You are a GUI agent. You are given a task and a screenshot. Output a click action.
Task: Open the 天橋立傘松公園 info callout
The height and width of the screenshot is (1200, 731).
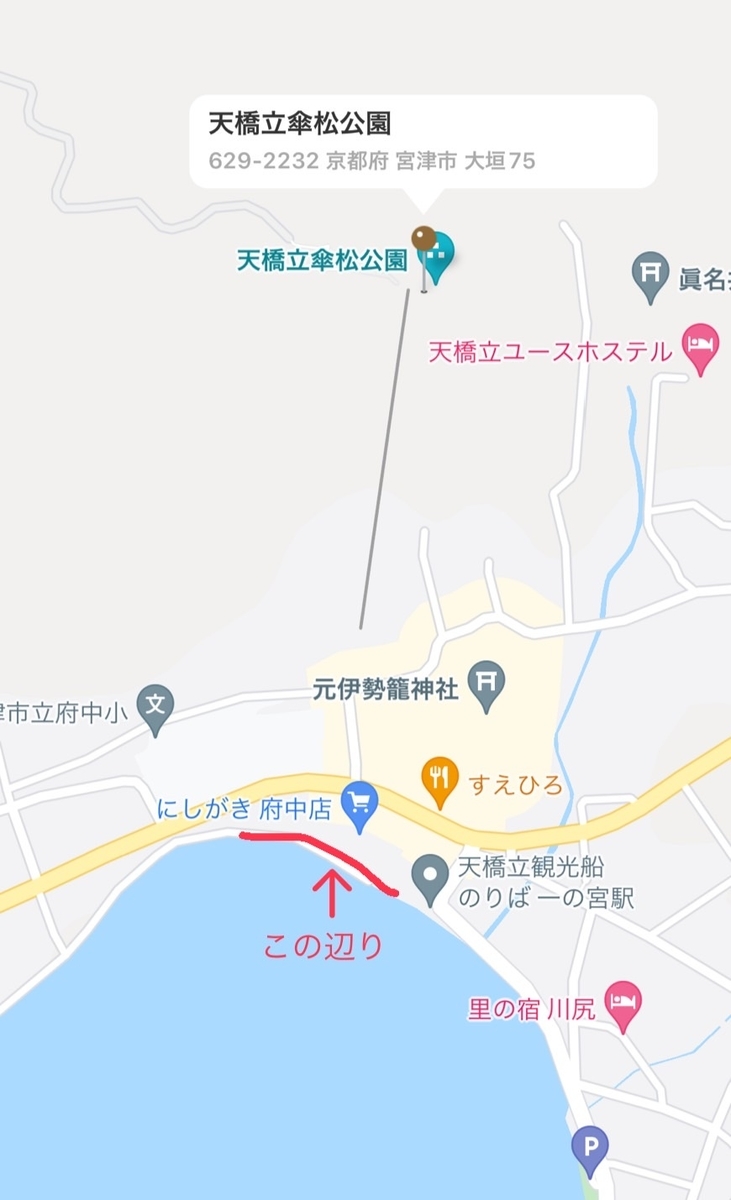point(422,142)
